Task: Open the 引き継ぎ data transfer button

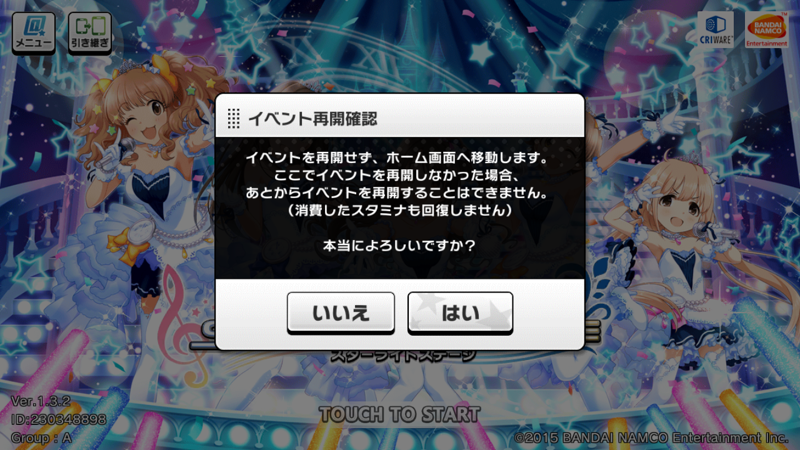Action: tap(90, 32)
